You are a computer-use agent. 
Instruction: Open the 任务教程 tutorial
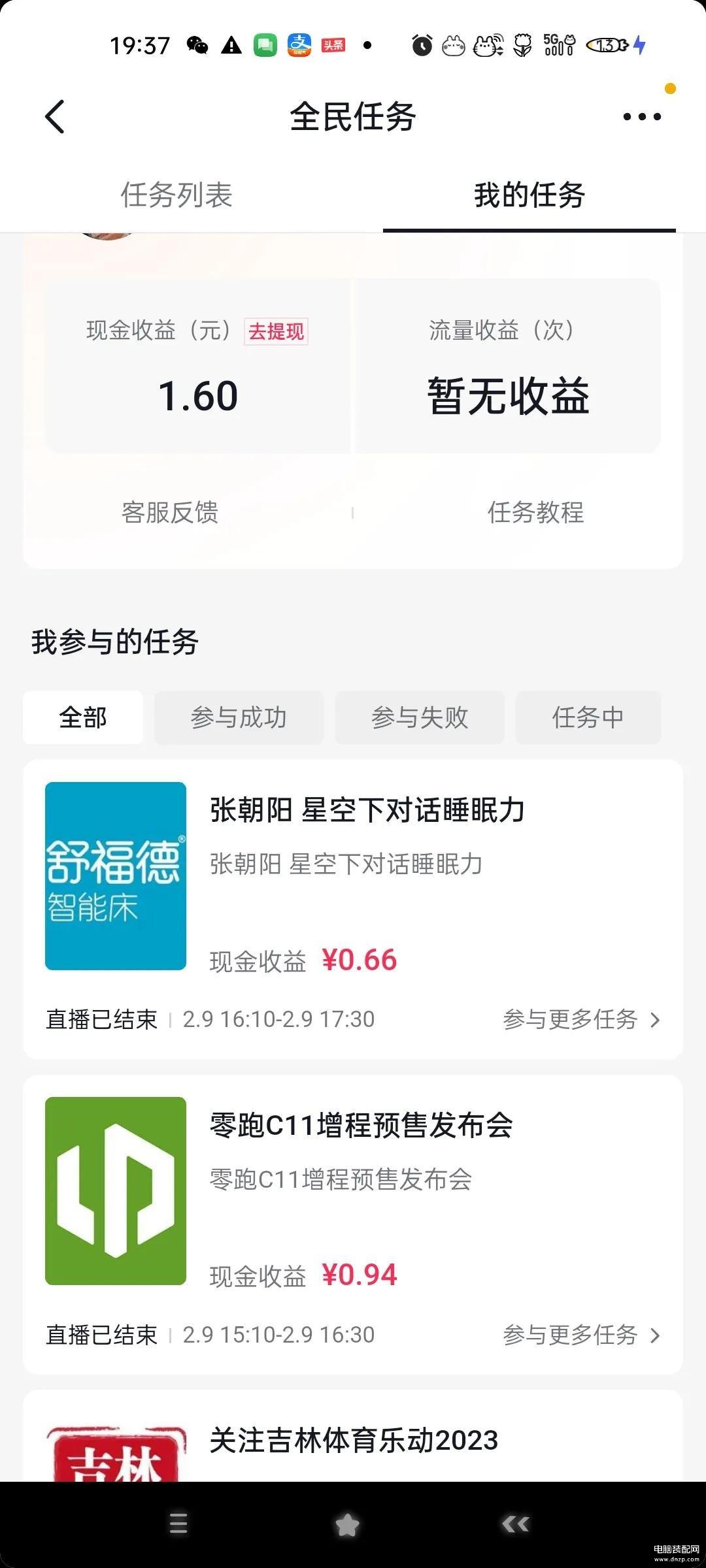click(x=536, y=512)
